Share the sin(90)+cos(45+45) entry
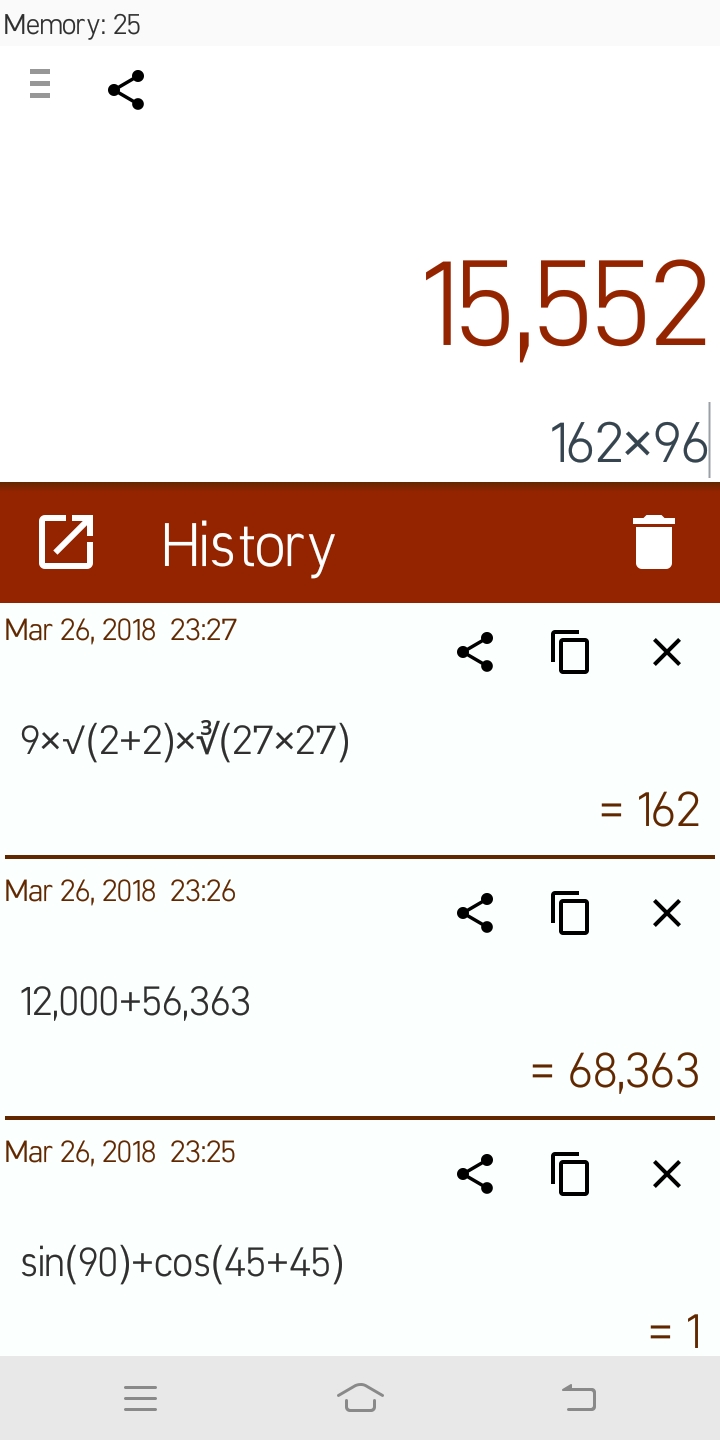720x1440 pixels. (x=475, y=1174)
